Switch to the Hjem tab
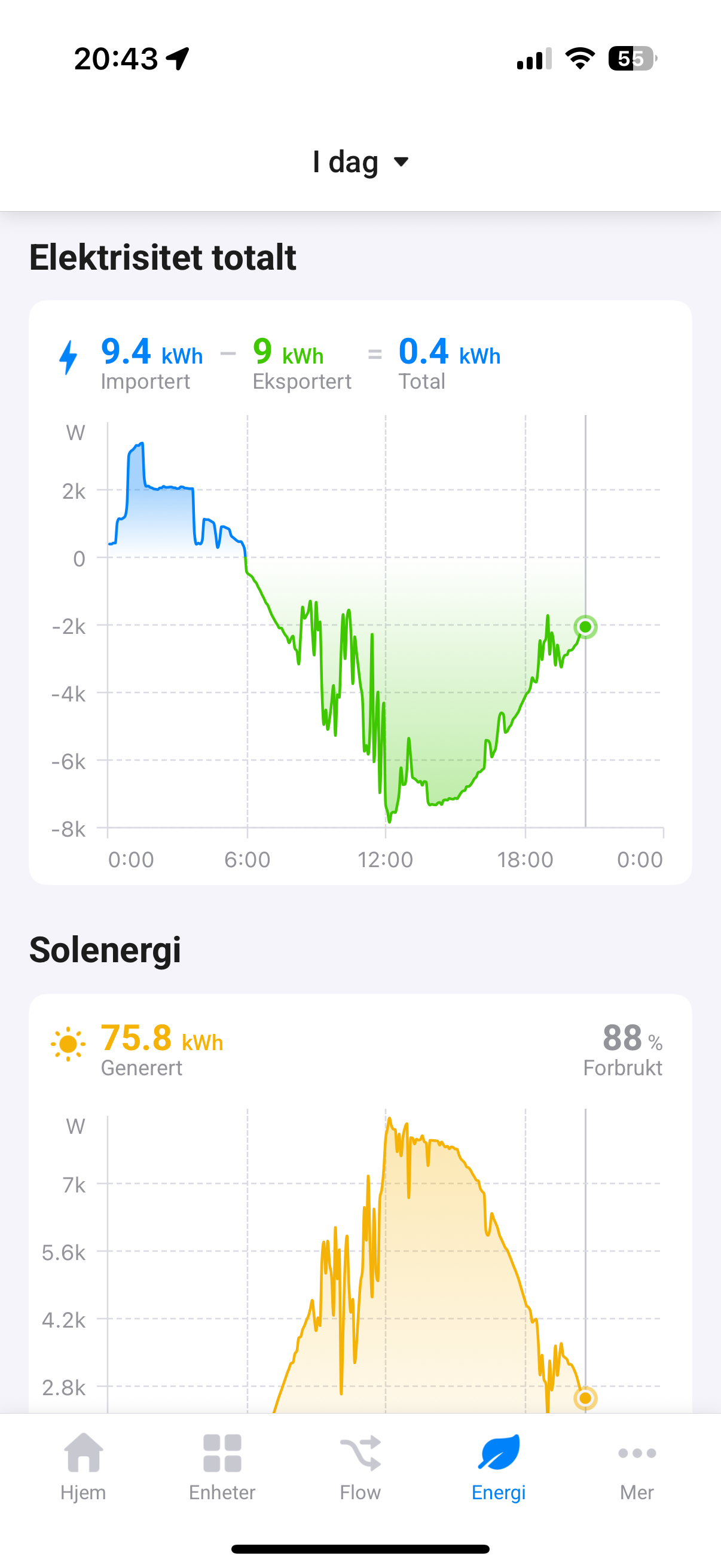This screenshot has width=721, height=1568. 83,1466
